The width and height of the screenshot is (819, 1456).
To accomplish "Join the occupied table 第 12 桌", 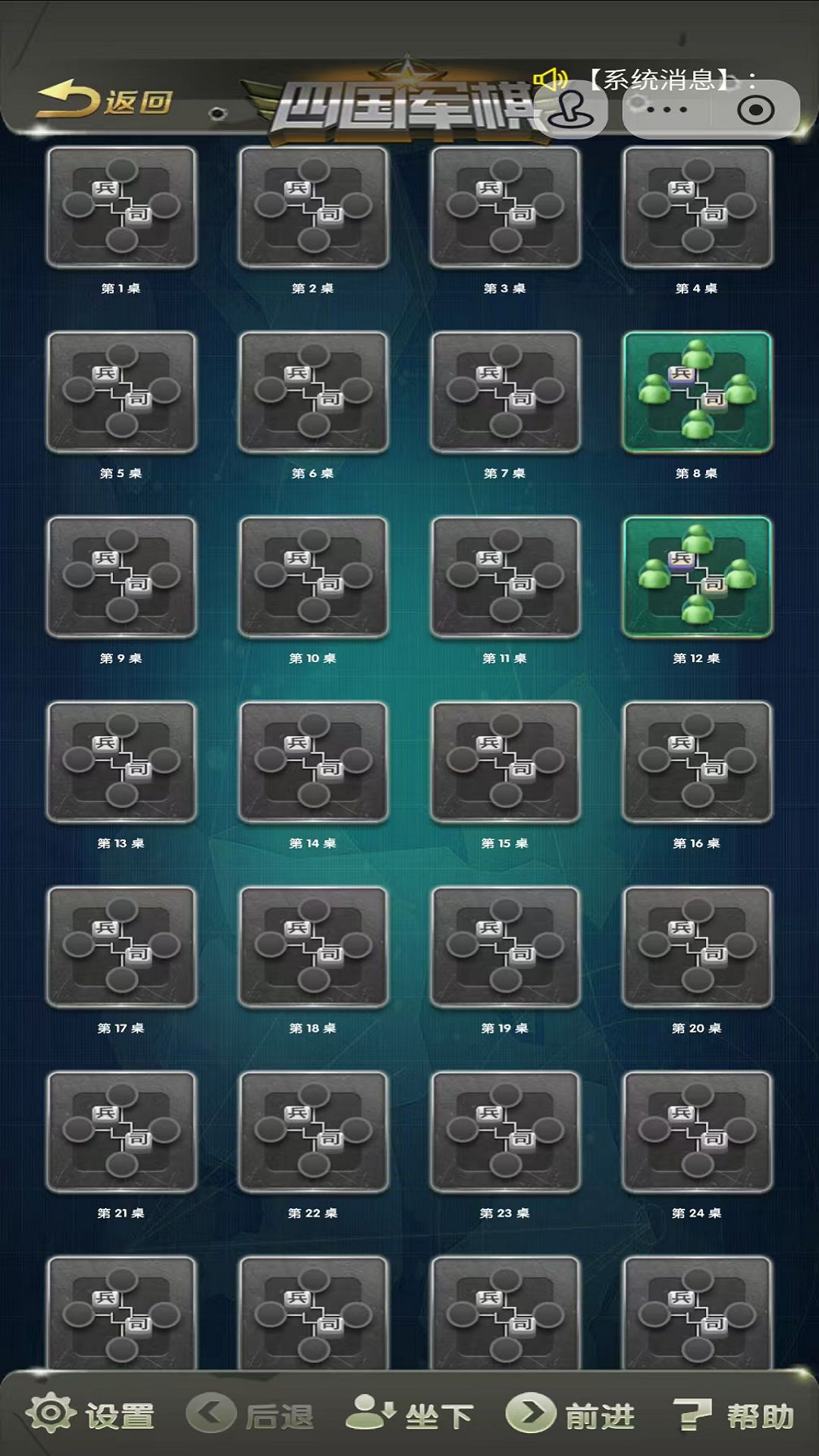I will pos(697,577).
